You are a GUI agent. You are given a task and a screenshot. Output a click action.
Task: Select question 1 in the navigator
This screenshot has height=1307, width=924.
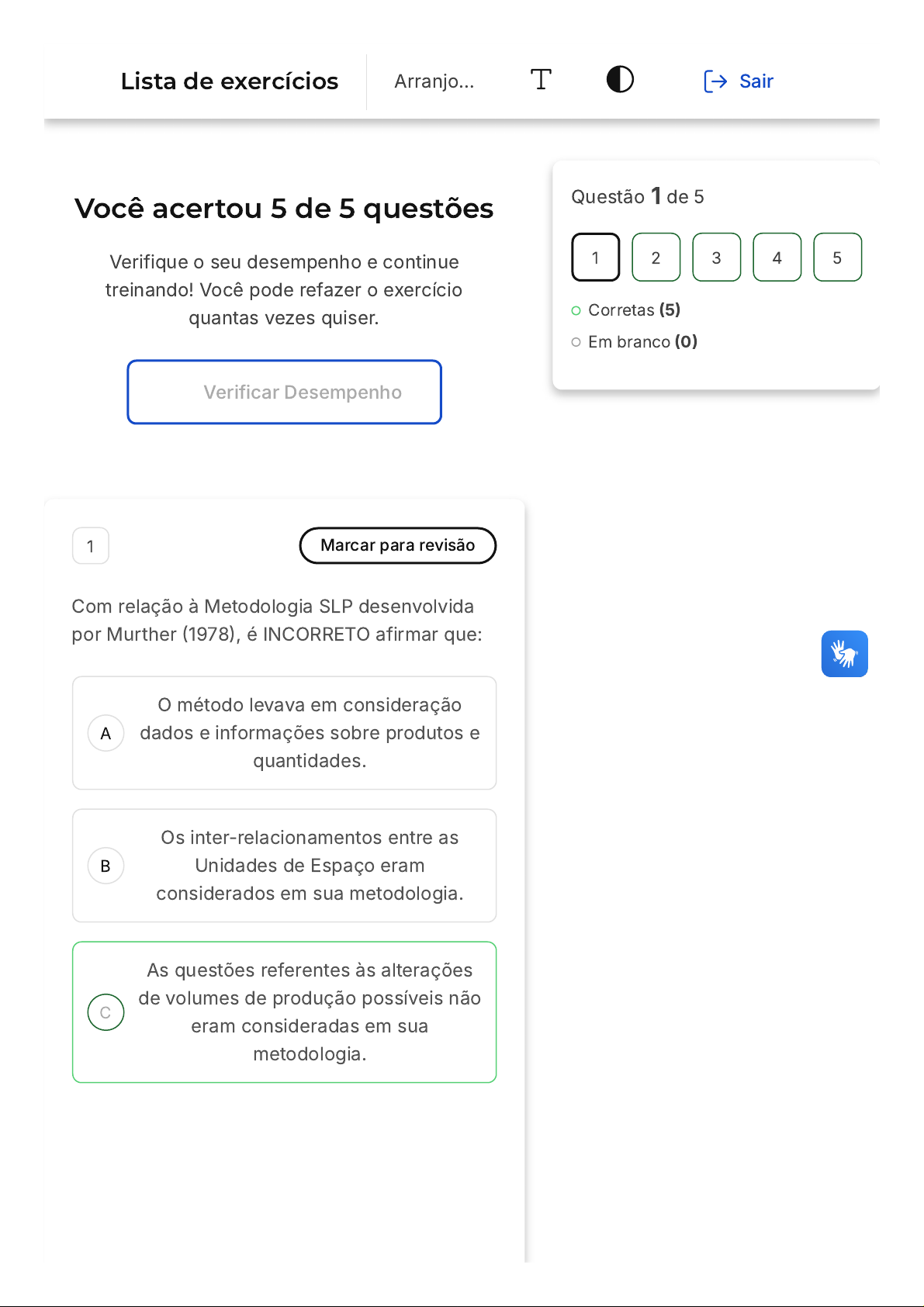[595, 258]
